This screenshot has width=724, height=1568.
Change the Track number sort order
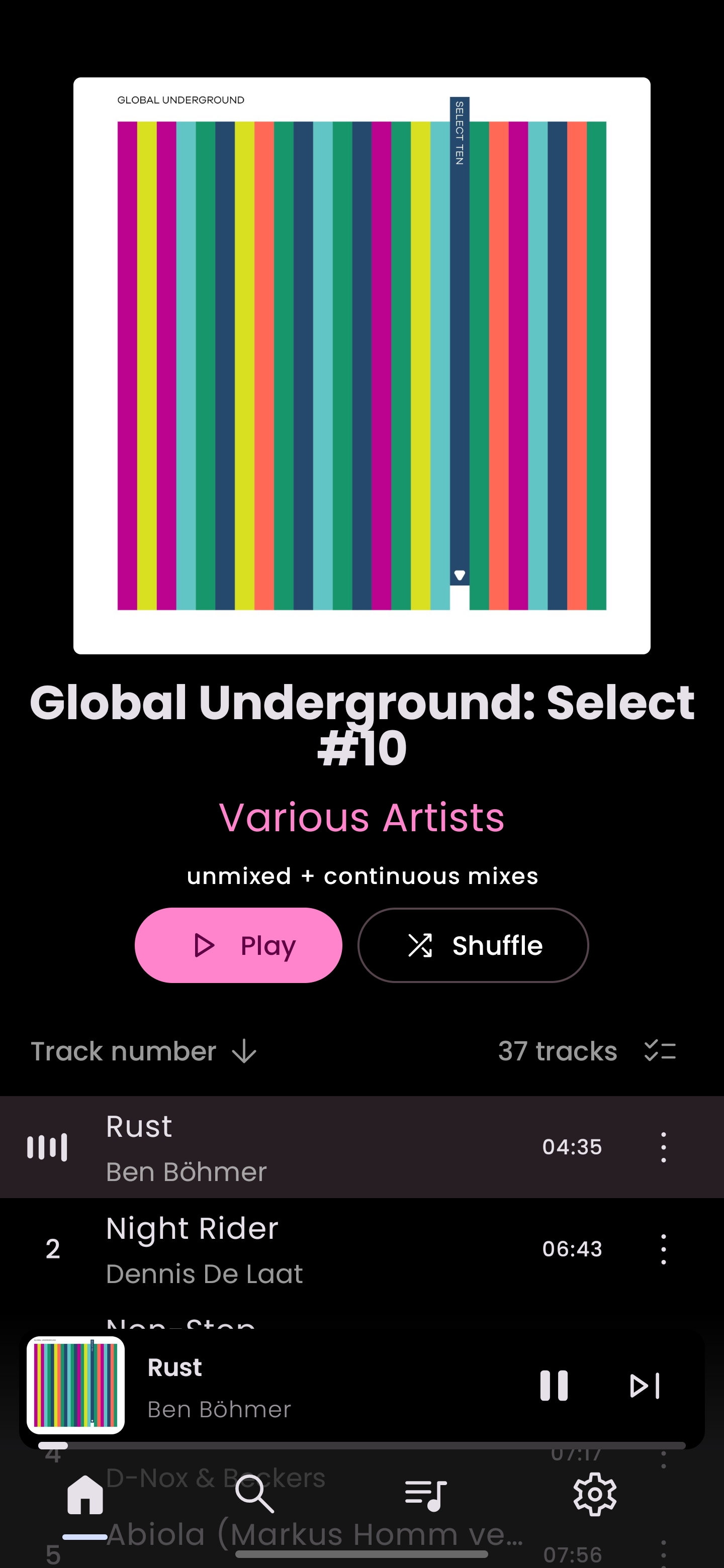click(144, 1051)
